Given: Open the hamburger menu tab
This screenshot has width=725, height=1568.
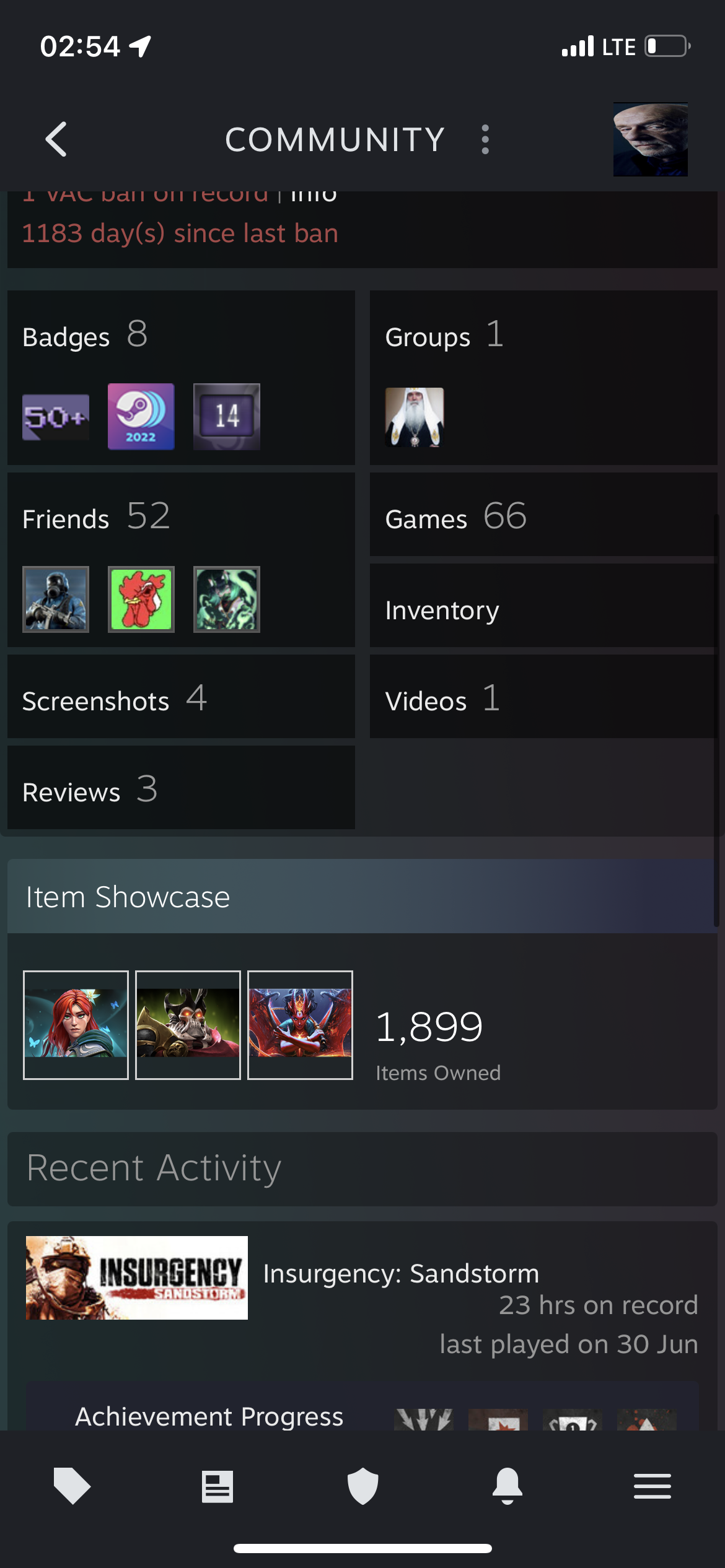Looking at the screenshot, I should click(x=652, y=1486).
